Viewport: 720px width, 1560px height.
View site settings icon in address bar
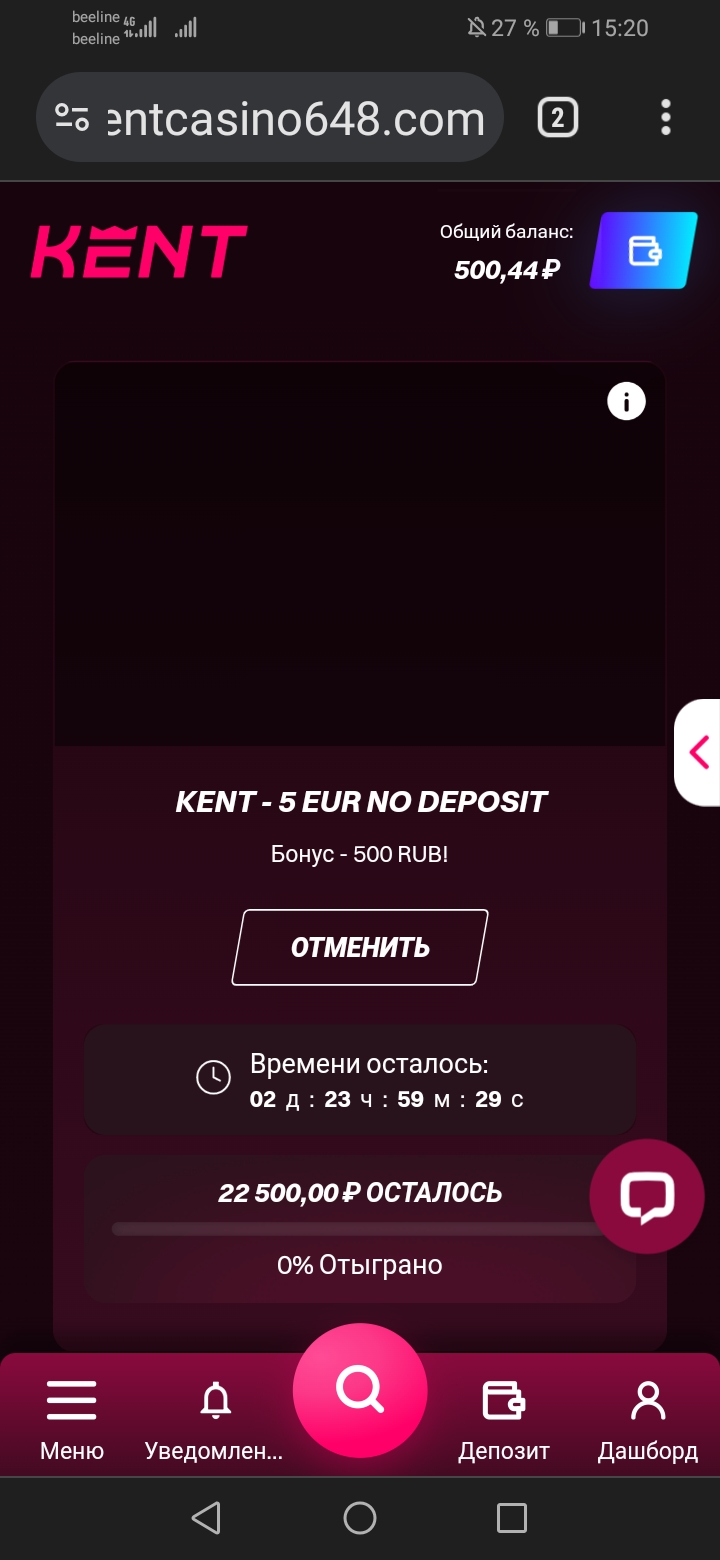pyautogui.click(x=72, y=118)
